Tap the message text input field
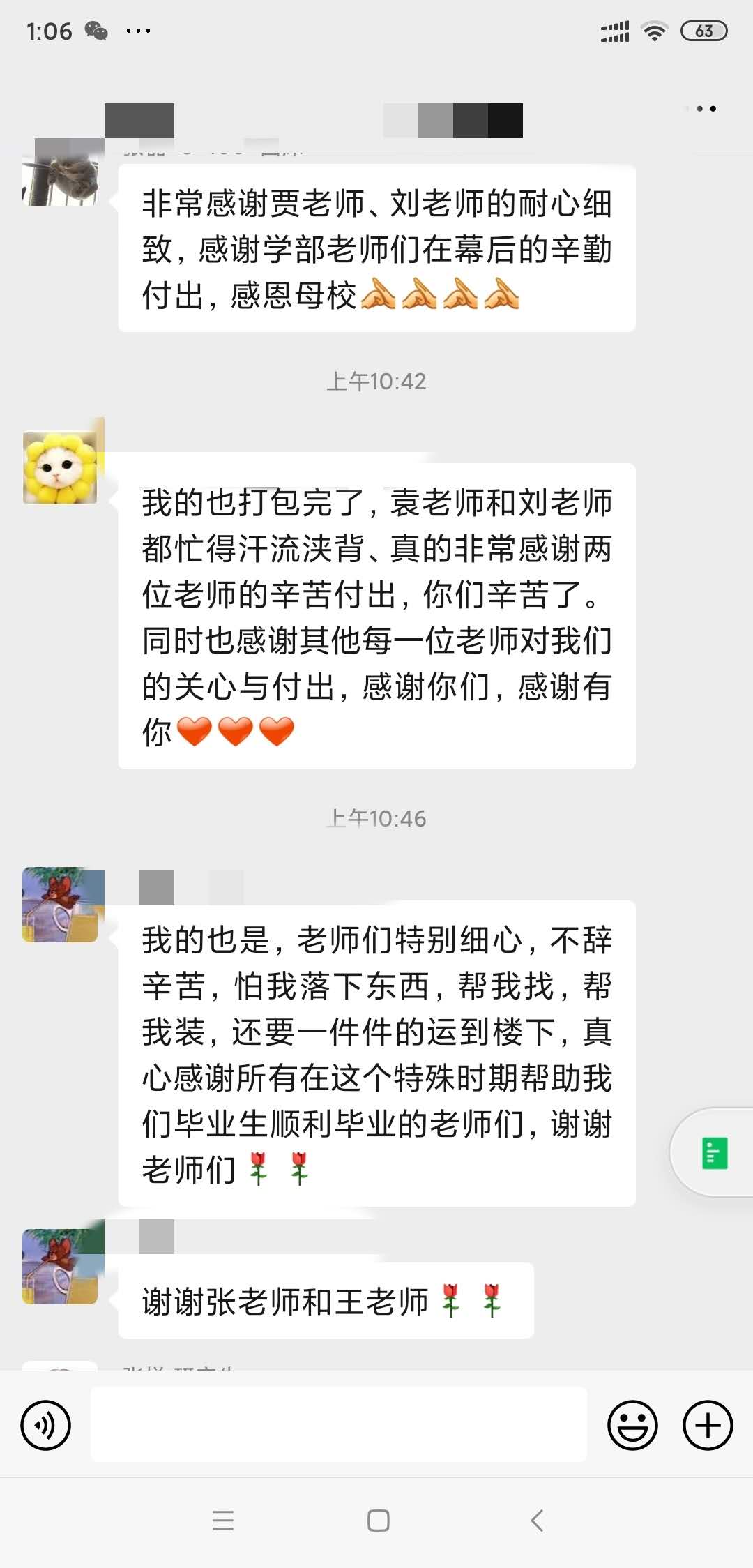Viewport: 753px width, 1568px height. tap(339, 1424)
